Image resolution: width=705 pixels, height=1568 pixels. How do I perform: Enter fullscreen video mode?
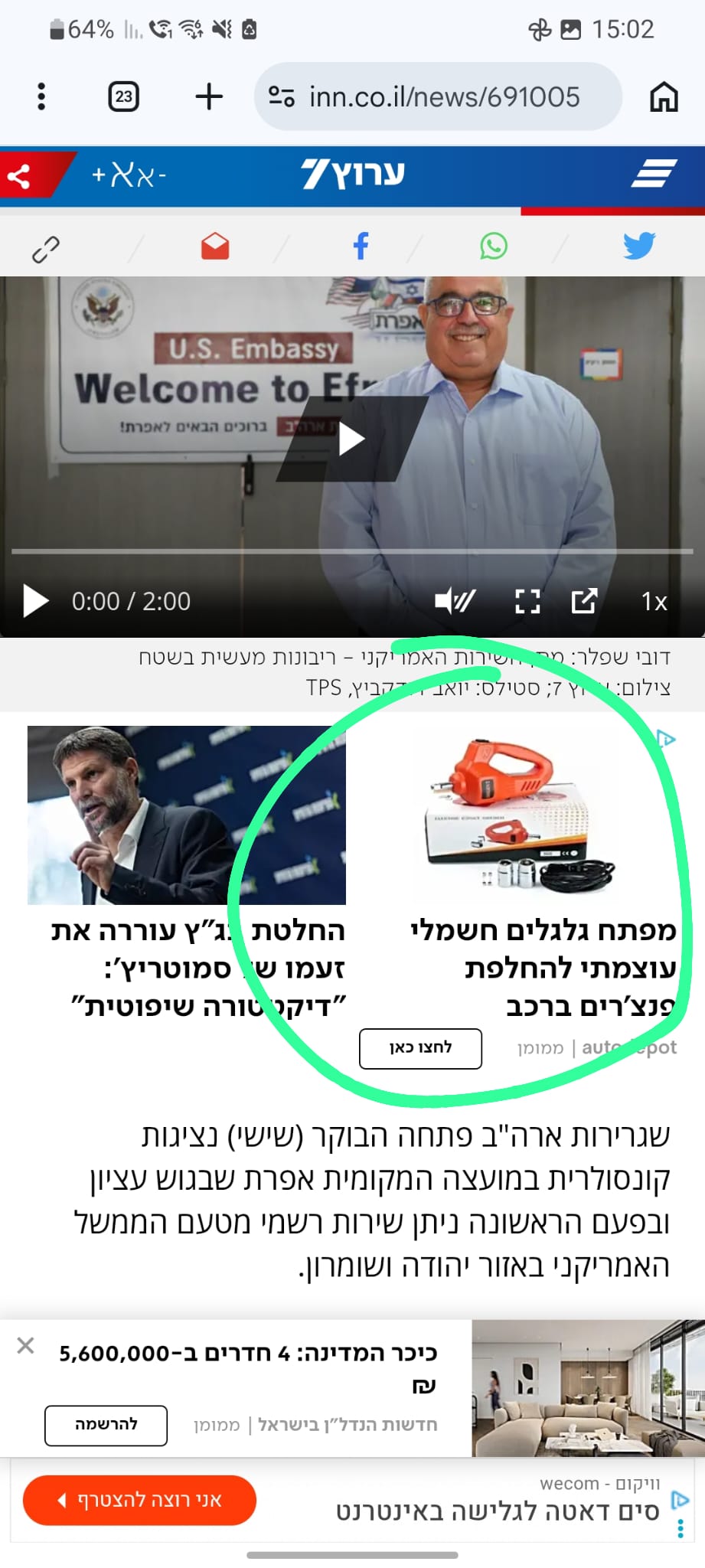(x=527, y=601)
